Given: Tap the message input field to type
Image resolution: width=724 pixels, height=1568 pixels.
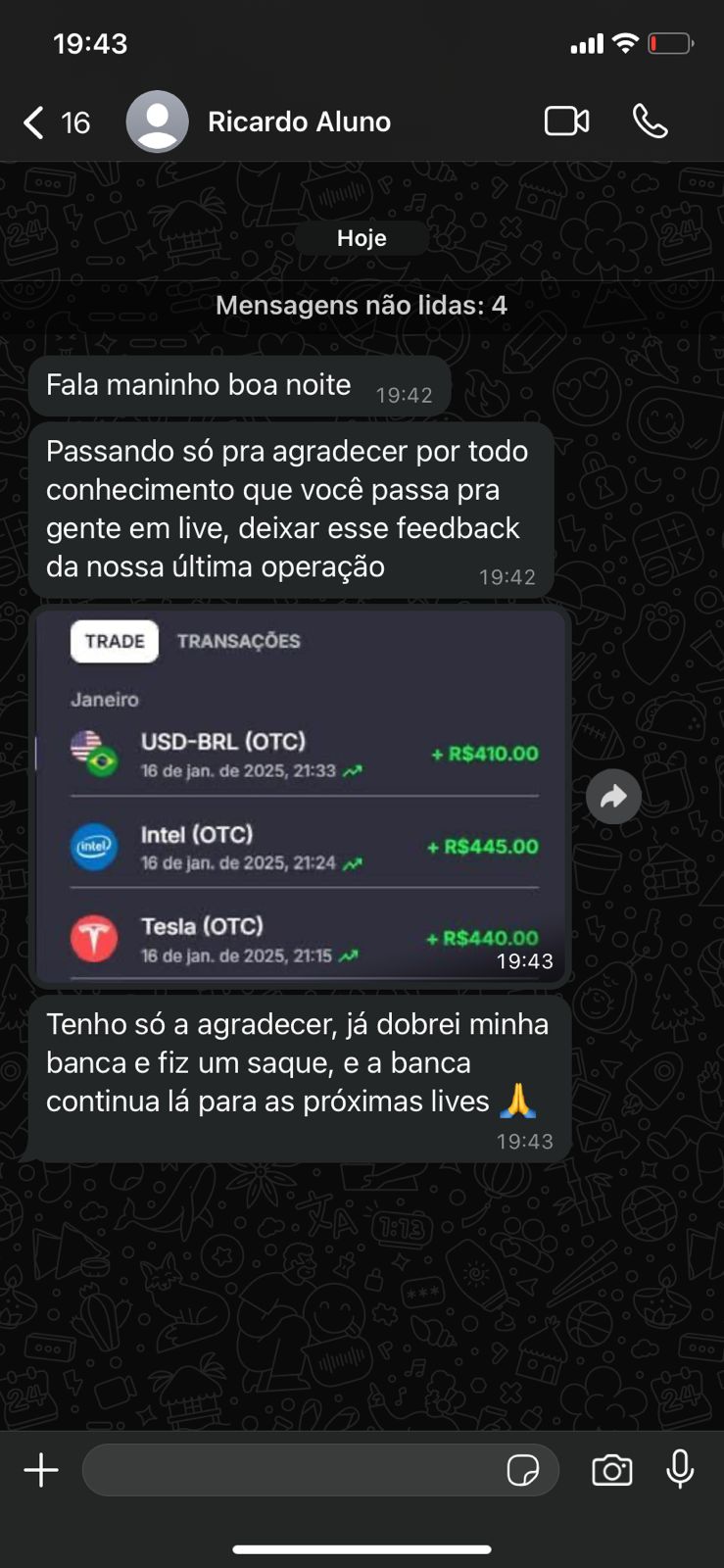Looking at the screenshot, I should tap(294, 1470).
